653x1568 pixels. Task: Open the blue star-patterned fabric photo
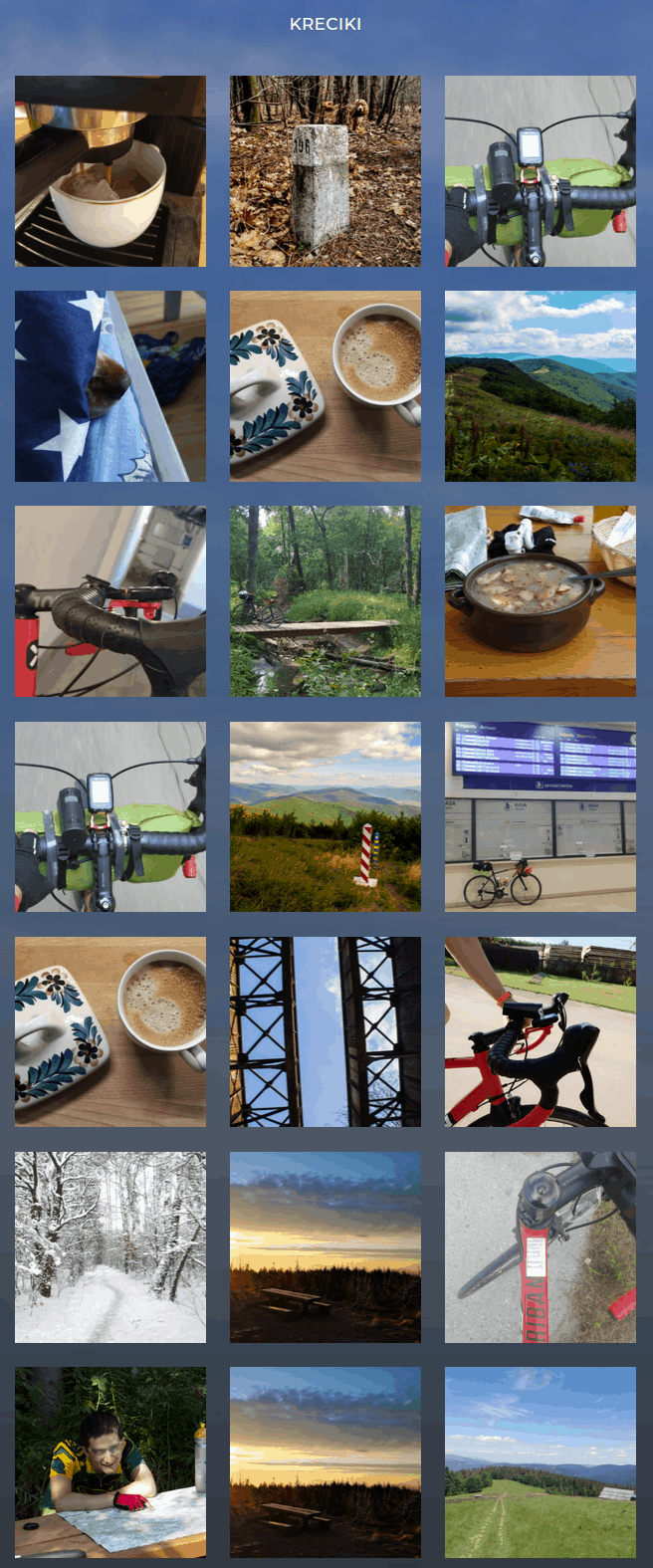[110, 386]
